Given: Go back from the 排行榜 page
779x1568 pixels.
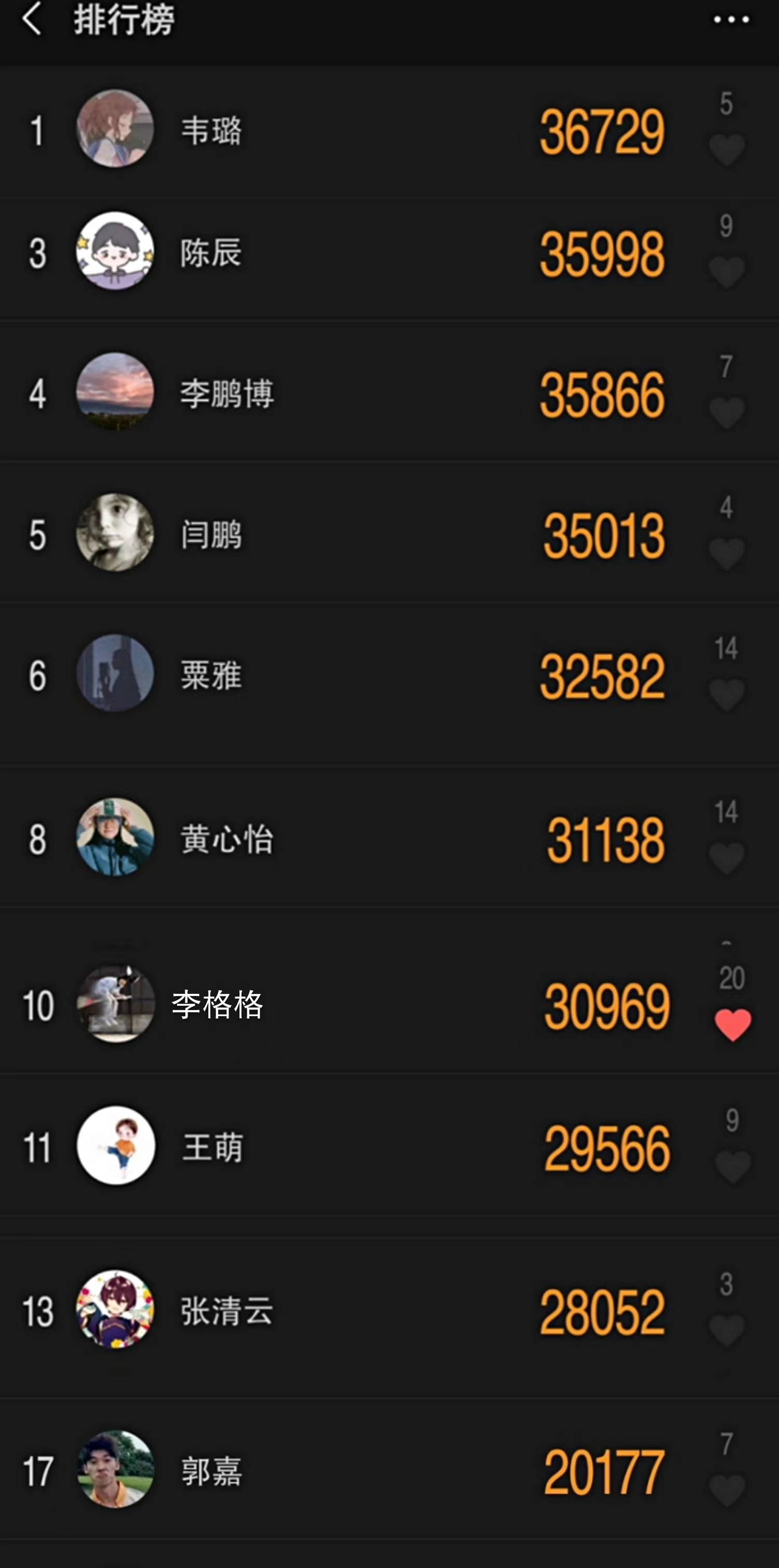Looking at the screenshot, I should [x=32, y=19].
